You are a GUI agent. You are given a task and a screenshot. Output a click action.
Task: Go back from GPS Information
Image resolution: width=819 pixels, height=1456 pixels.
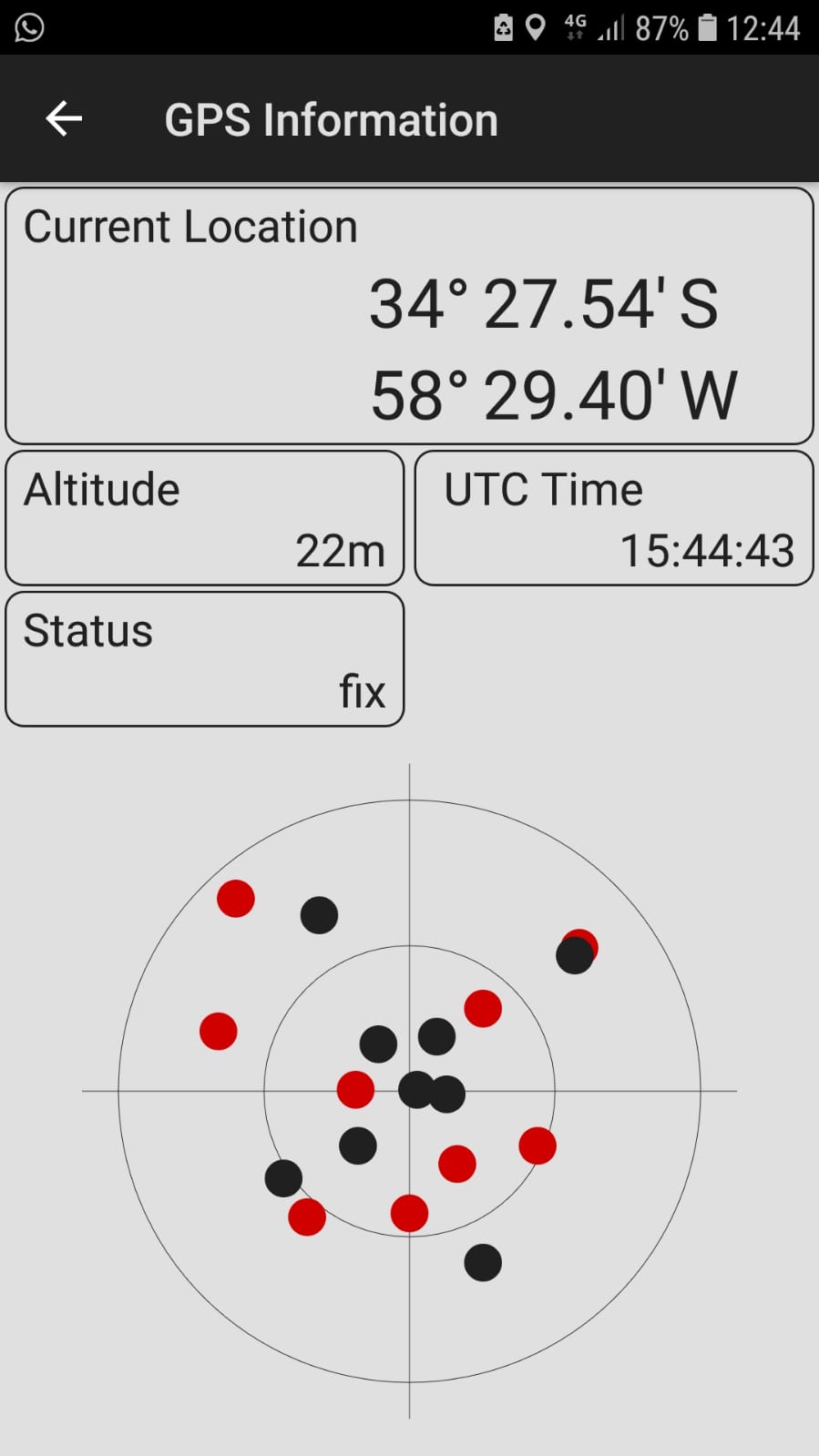64,119
